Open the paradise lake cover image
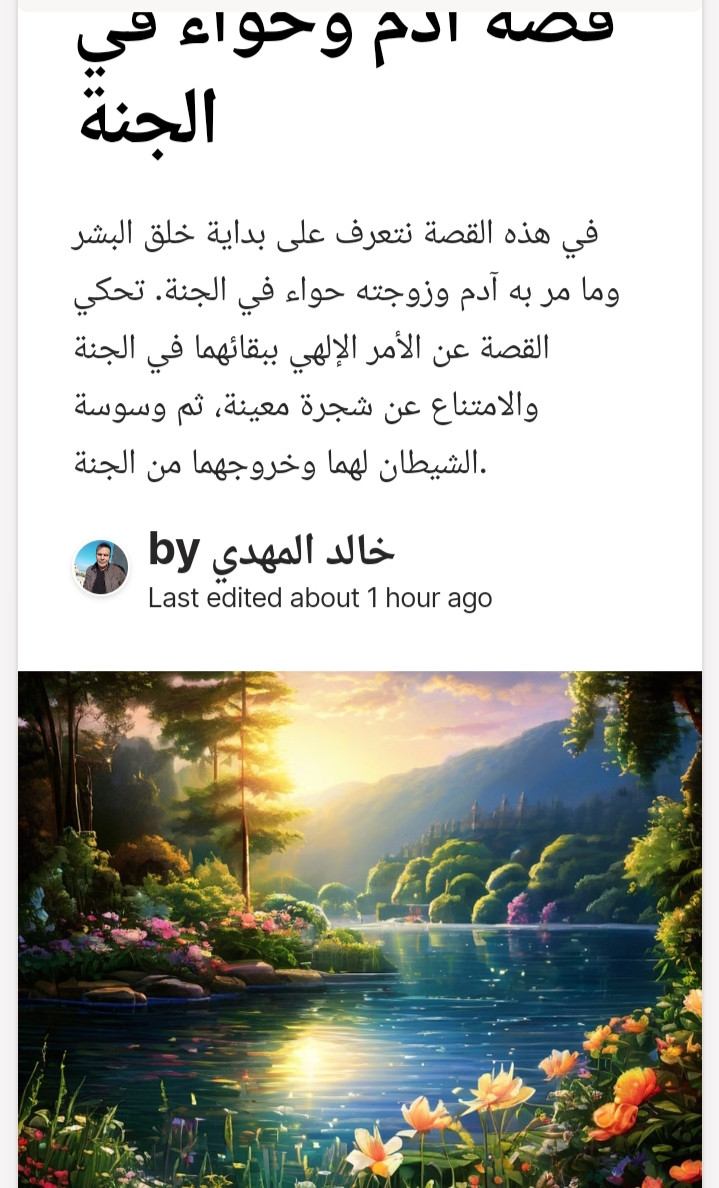Image resolution: width=719 pixels, height=1188 pixels. point(360,928)
